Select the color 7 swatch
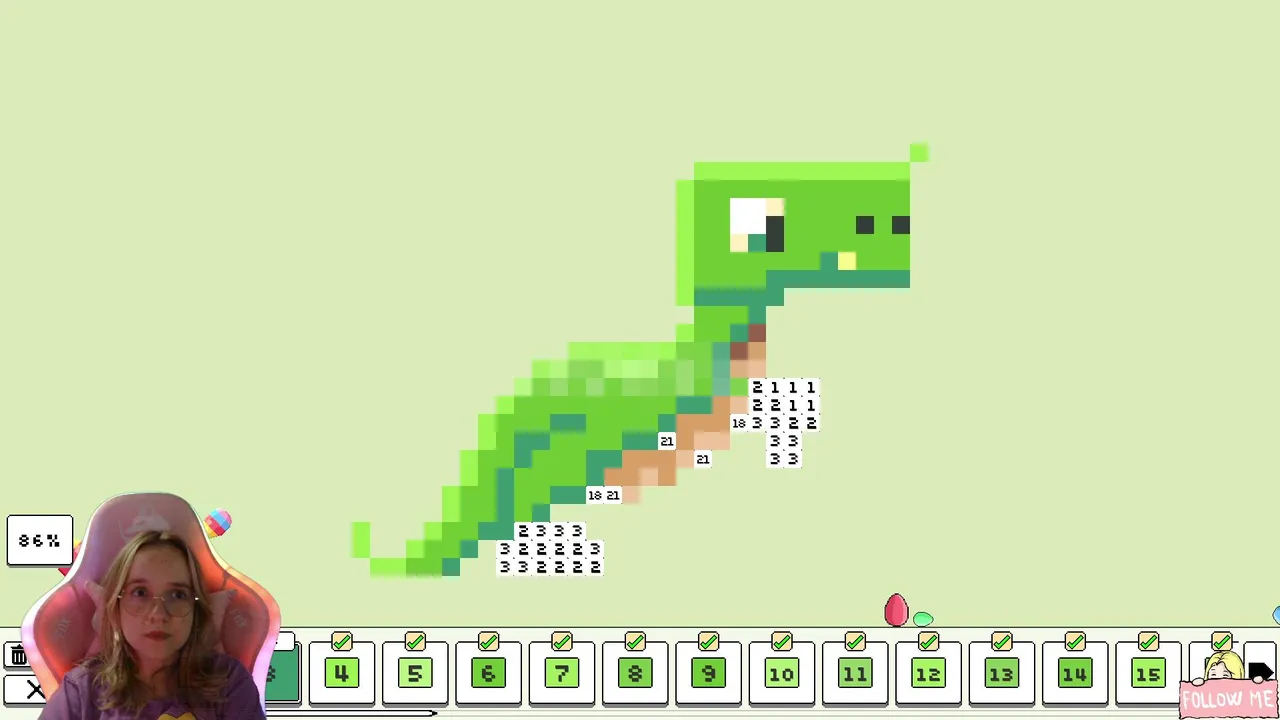This screenshot has width=1280, height=720. pos(561,674)
